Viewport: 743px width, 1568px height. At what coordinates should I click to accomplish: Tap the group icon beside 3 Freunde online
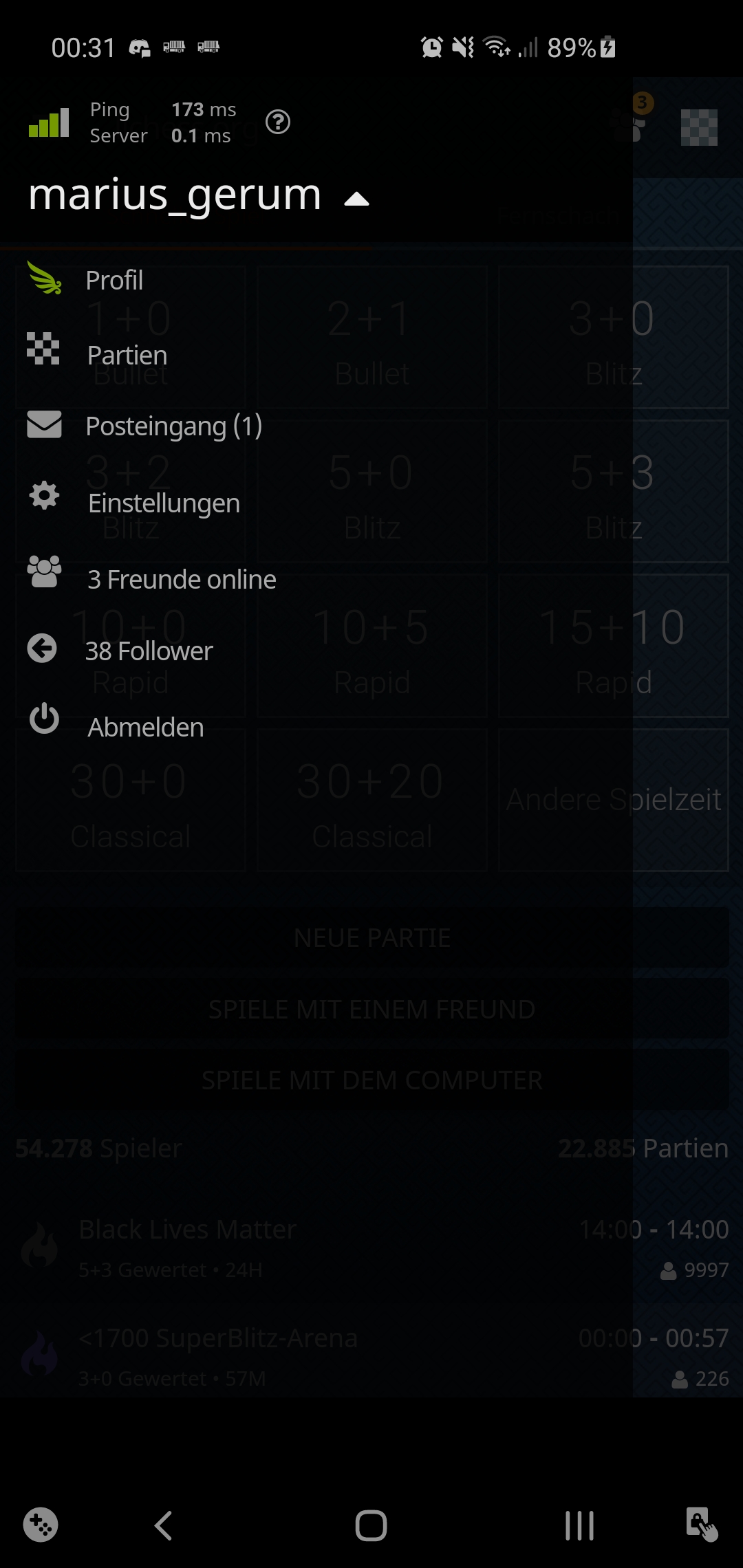[x=43, y=571]
